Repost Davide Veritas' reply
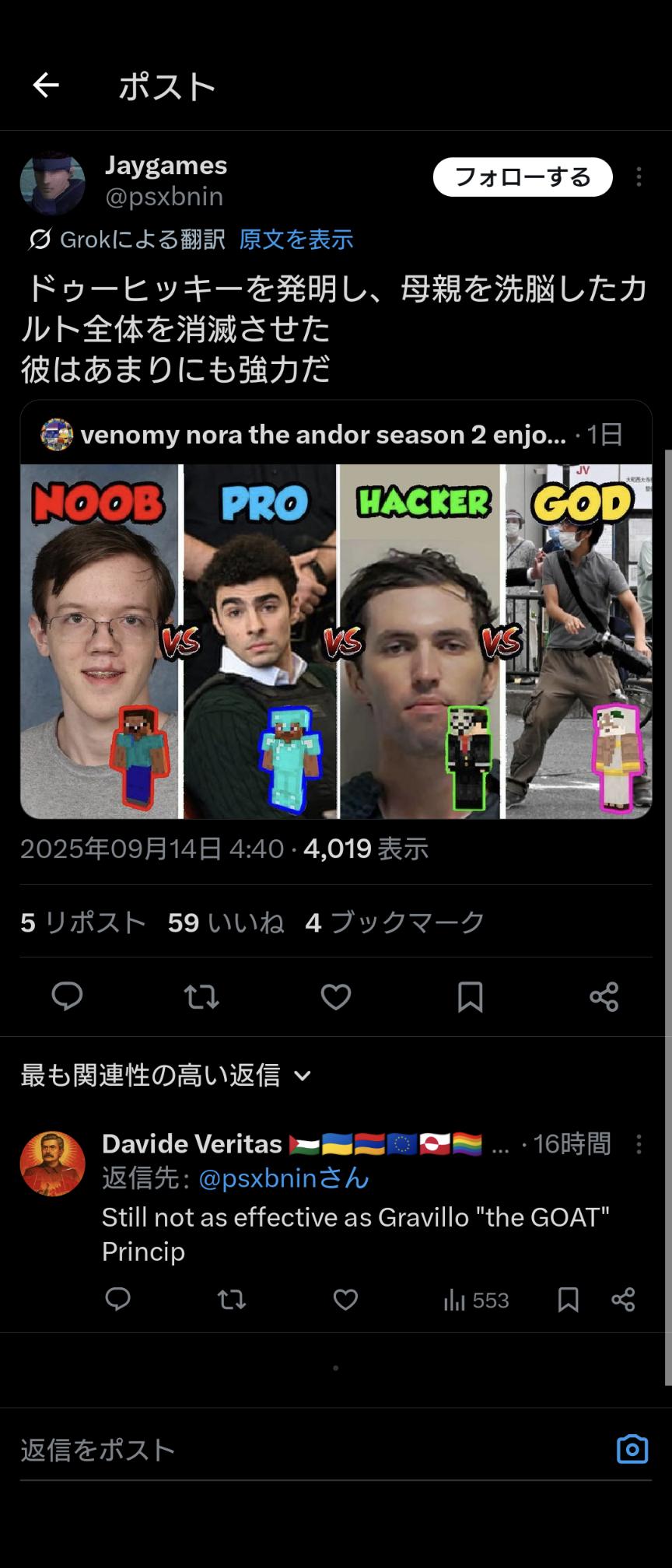This screenshot has width=672, height=1568. [x=231, y=1300]
